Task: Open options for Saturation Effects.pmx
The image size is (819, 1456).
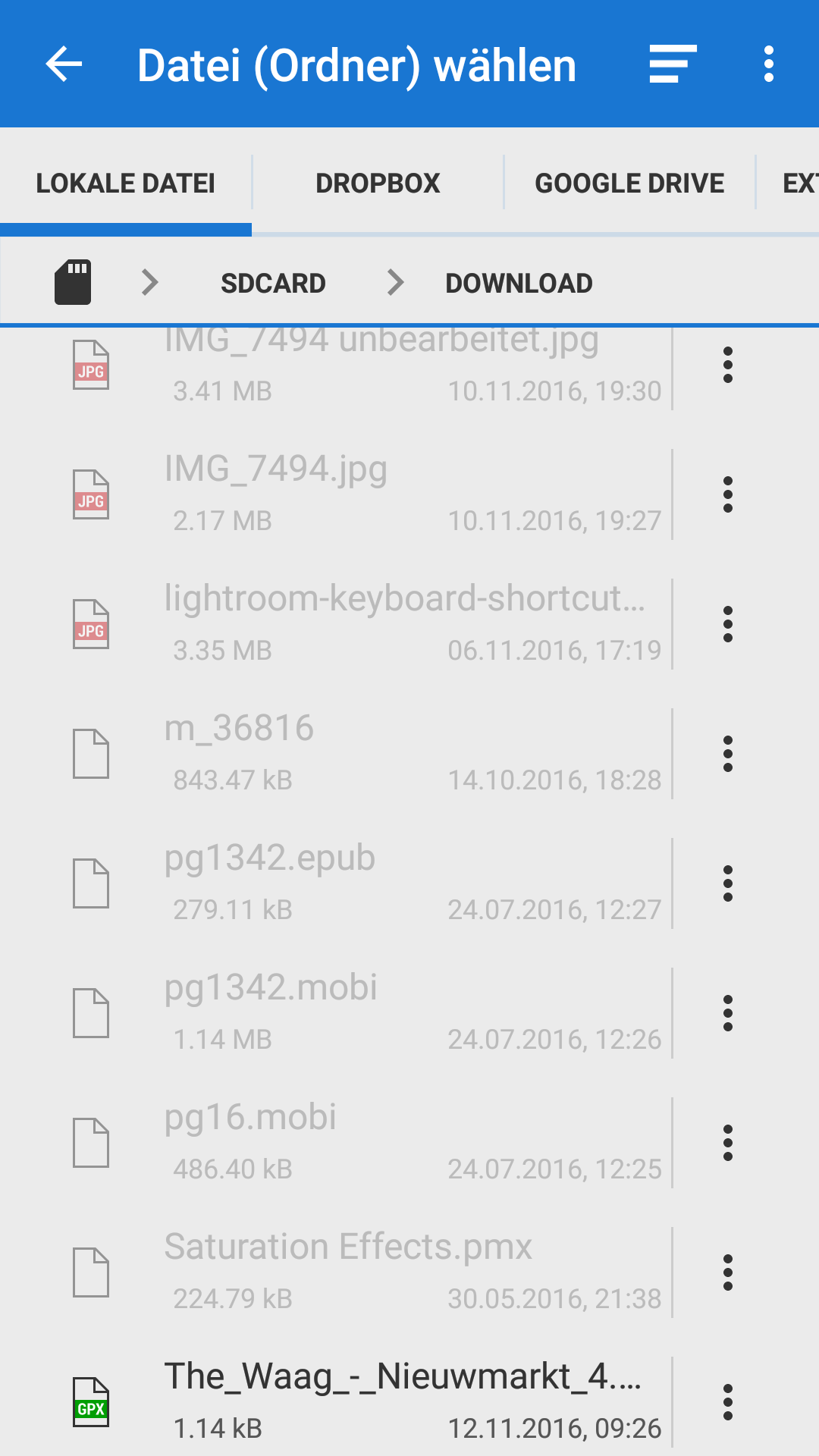Action: click(728, 1272)
